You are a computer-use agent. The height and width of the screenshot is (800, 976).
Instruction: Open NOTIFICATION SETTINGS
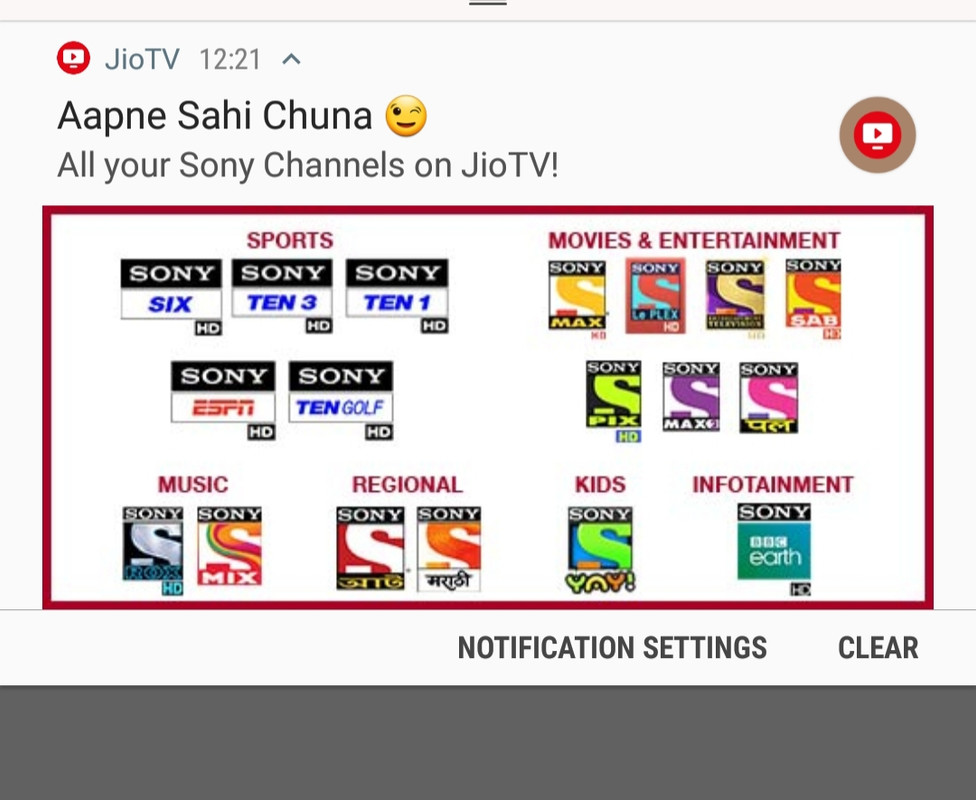pyautogui.click(x=612, y=648)
